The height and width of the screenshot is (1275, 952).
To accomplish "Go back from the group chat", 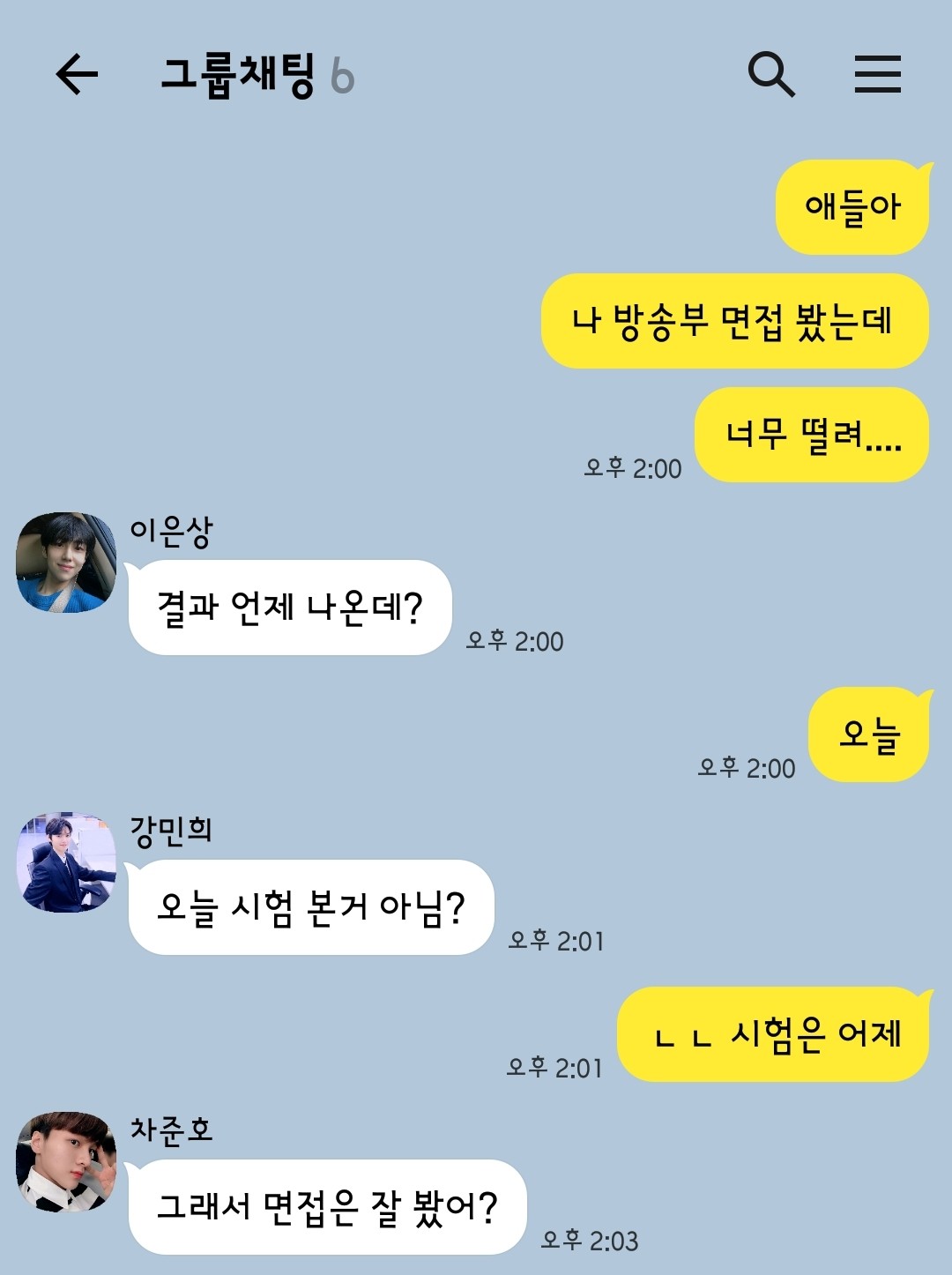I will pos(77,74).
